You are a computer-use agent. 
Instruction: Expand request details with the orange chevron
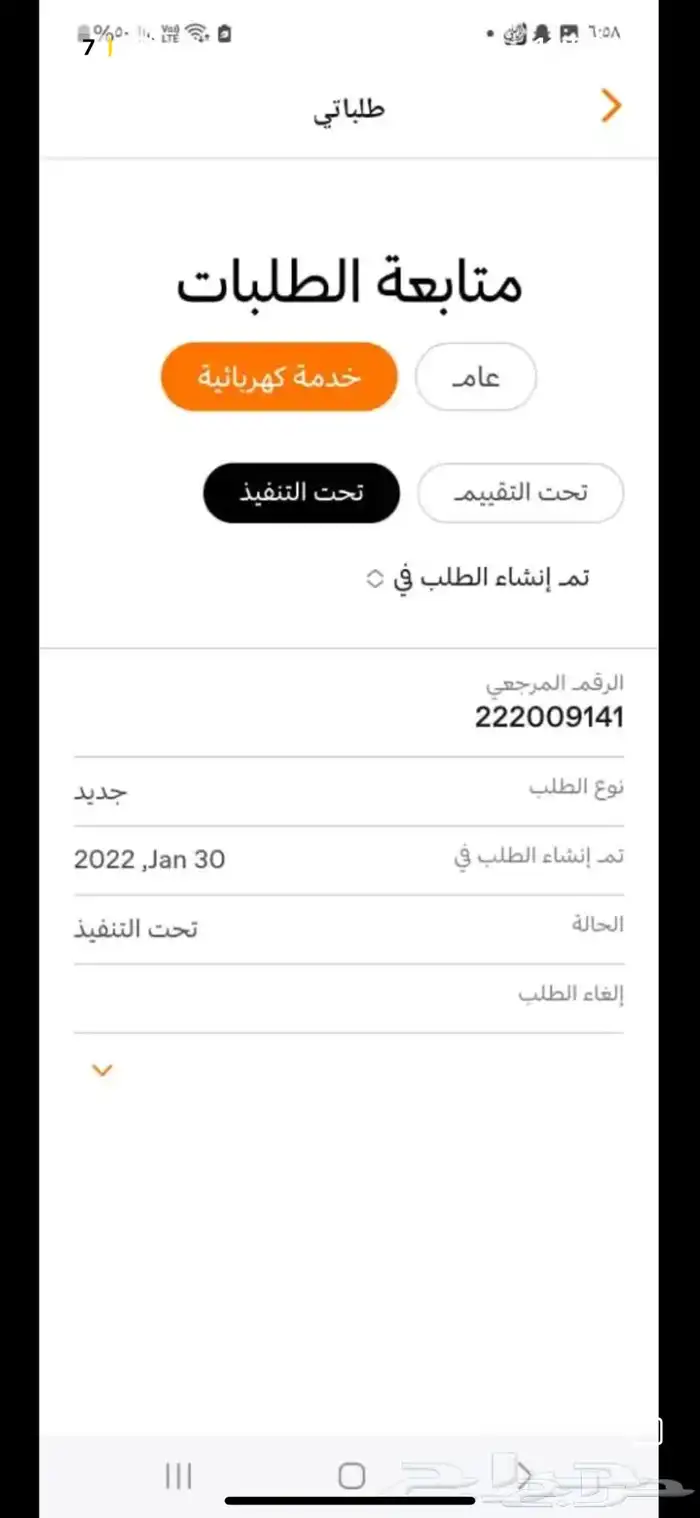[102, 1071]
